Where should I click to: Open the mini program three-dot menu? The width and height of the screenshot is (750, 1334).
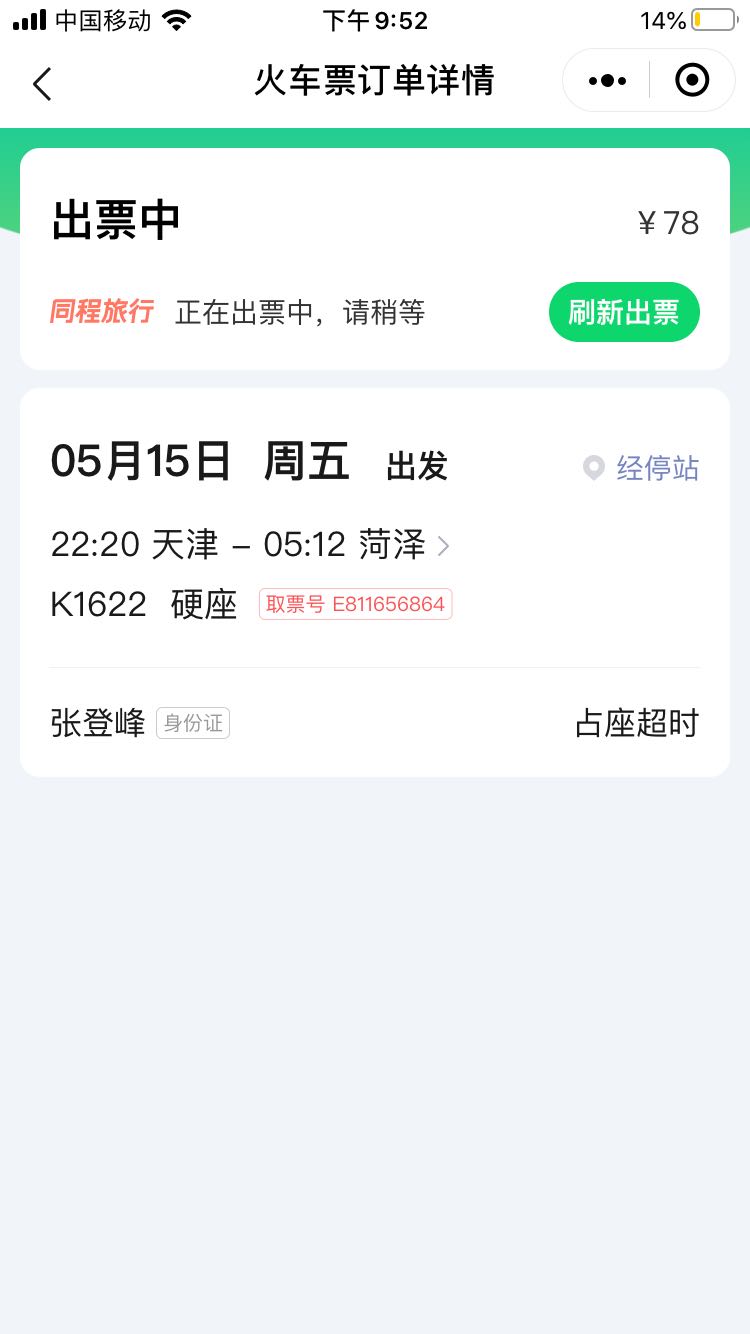point(607,81)
